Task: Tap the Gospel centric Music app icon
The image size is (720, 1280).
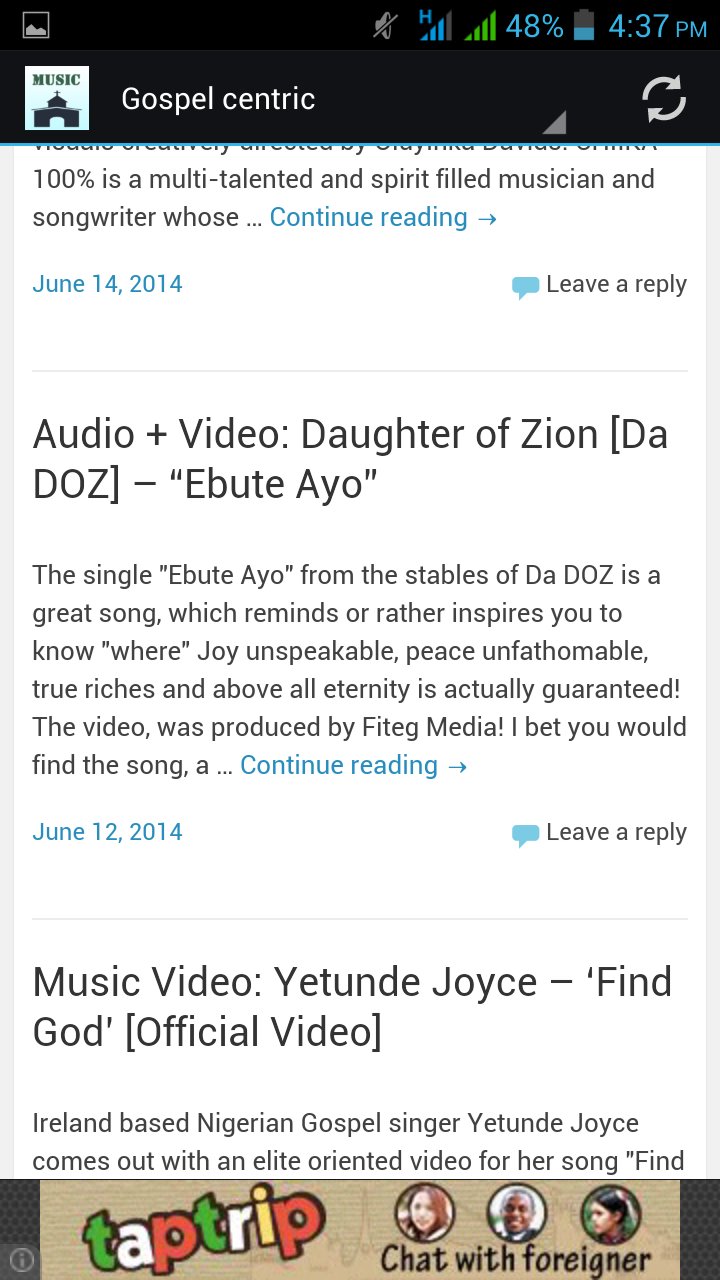Action: tap(57, 98)
